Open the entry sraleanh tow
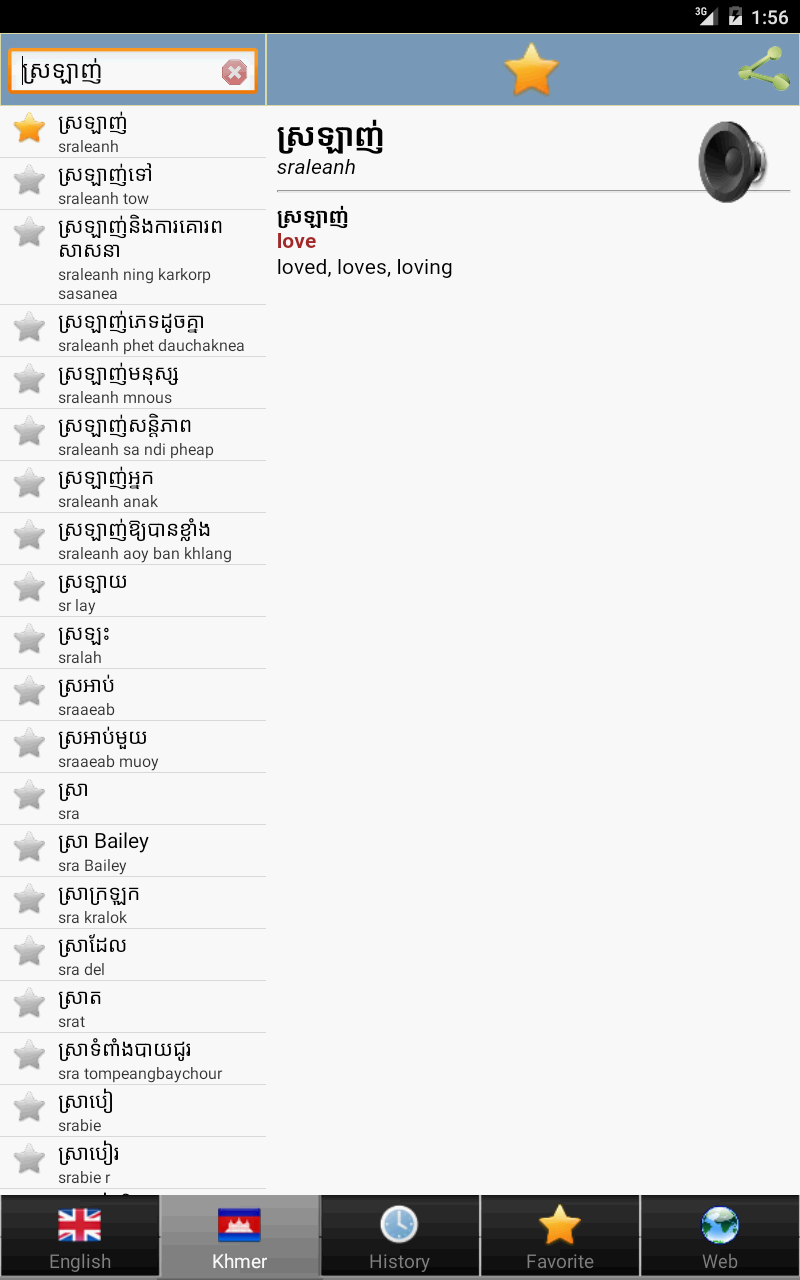The image size is (800, 1280). [x=133, y=184]
